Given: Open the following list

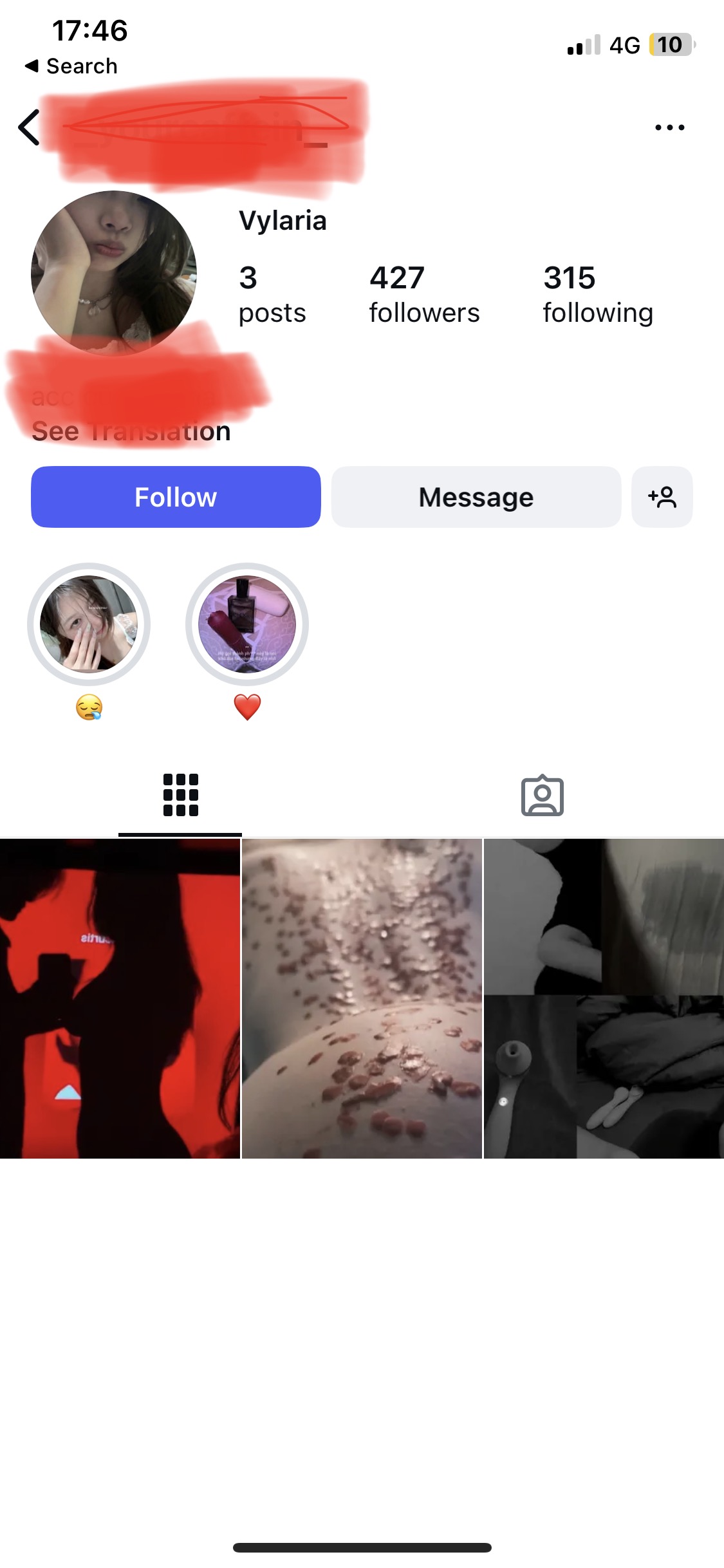Looking at the screenshot, I should 598,294.
